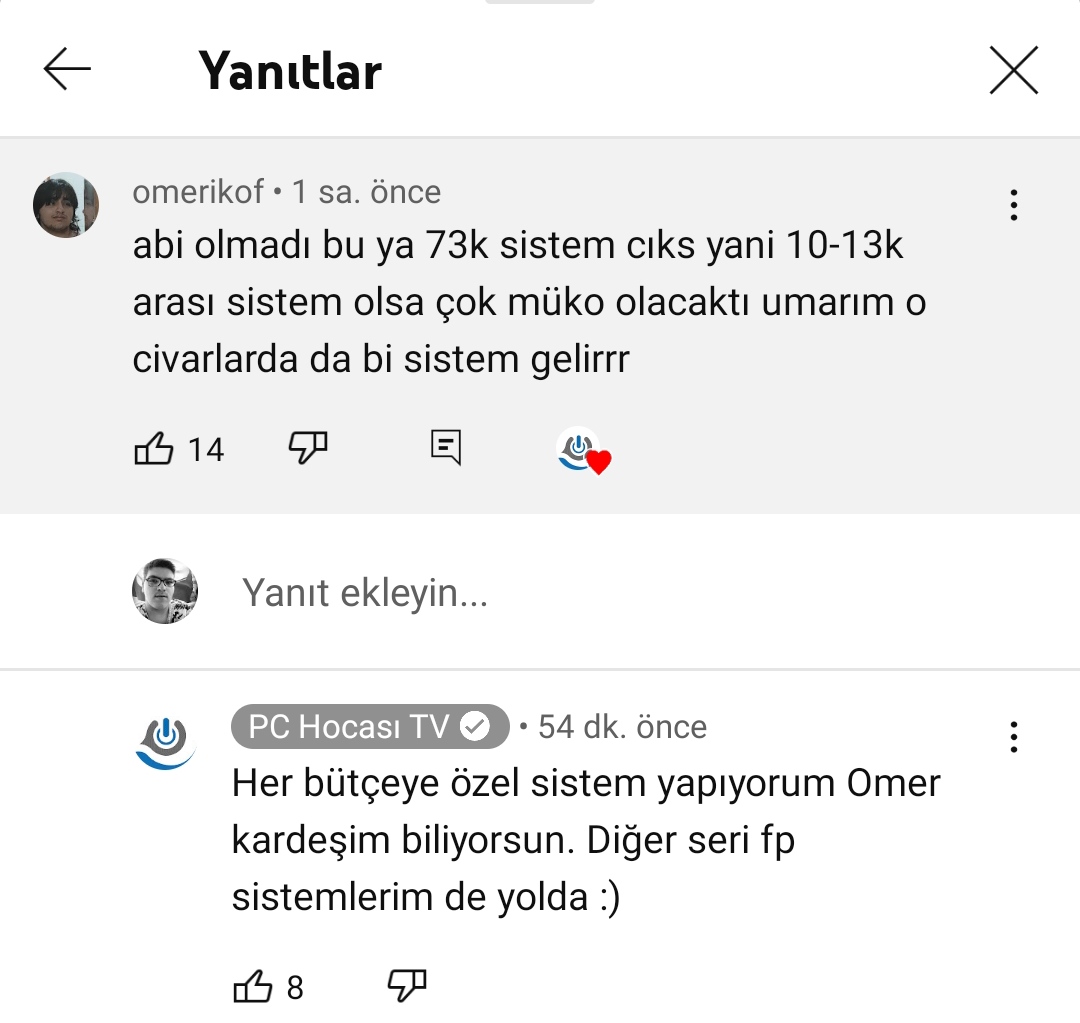Tap the Yanıt ekleyin field
This screenshot has width=1080, height=1023.
365,593
